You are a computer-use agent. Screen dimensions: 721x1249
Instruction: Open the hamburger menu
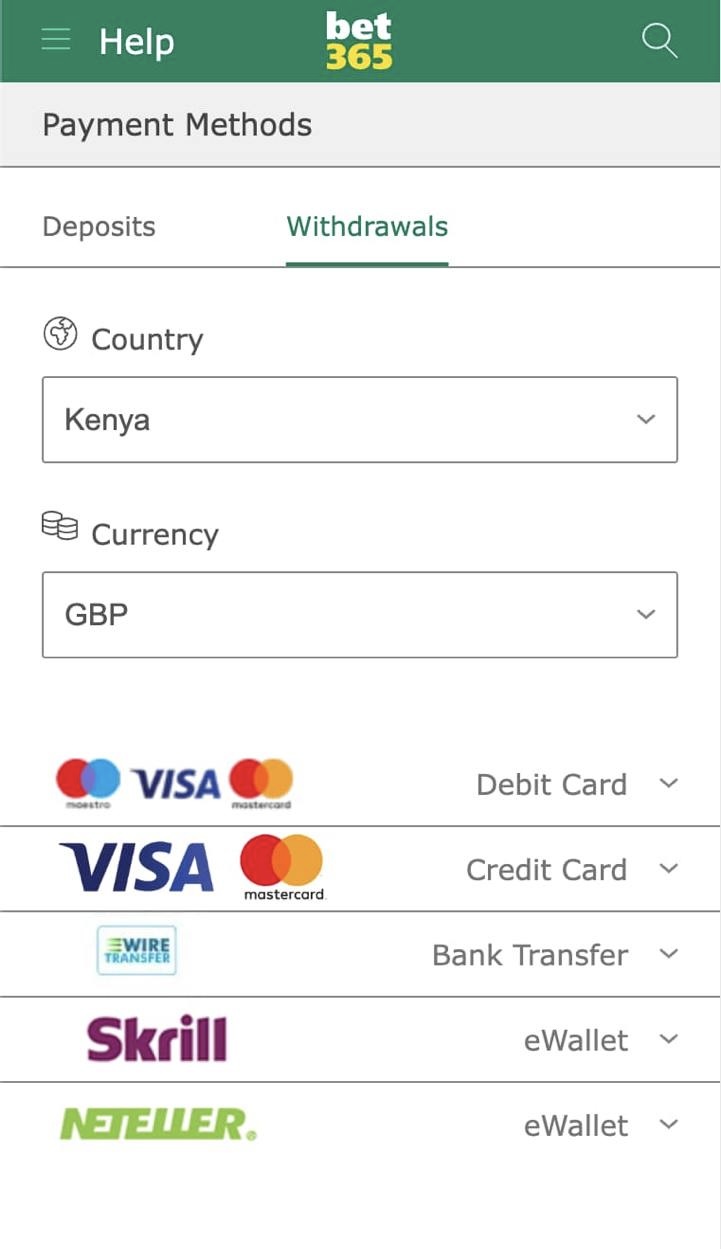tap(56, 40)
